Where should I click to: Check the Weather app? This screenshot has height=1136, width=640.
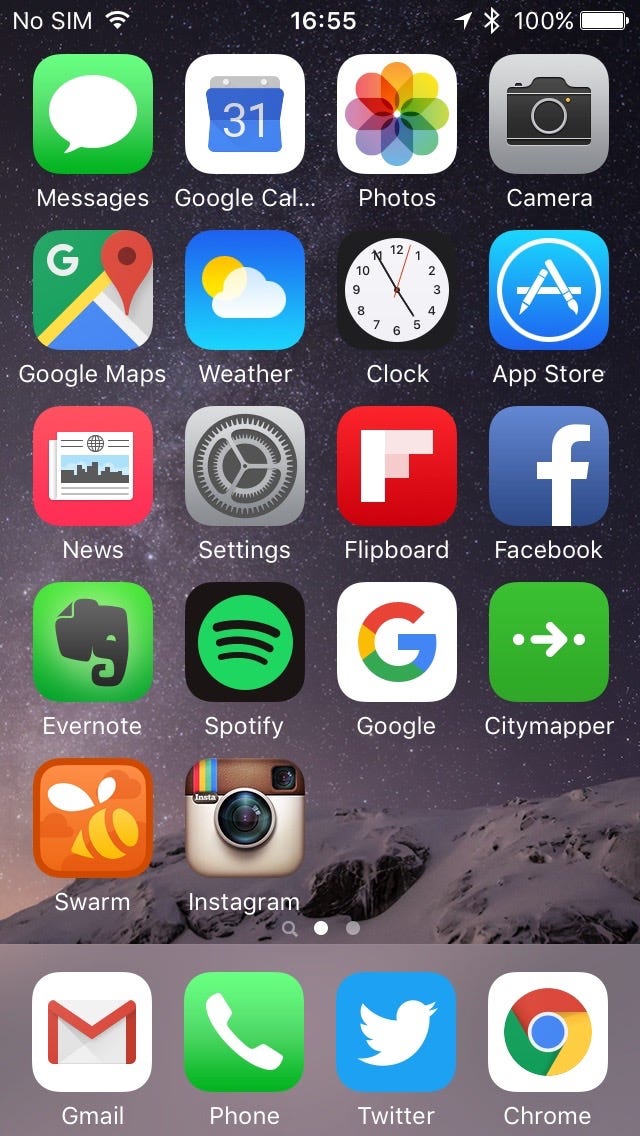[x=245, y=290]
